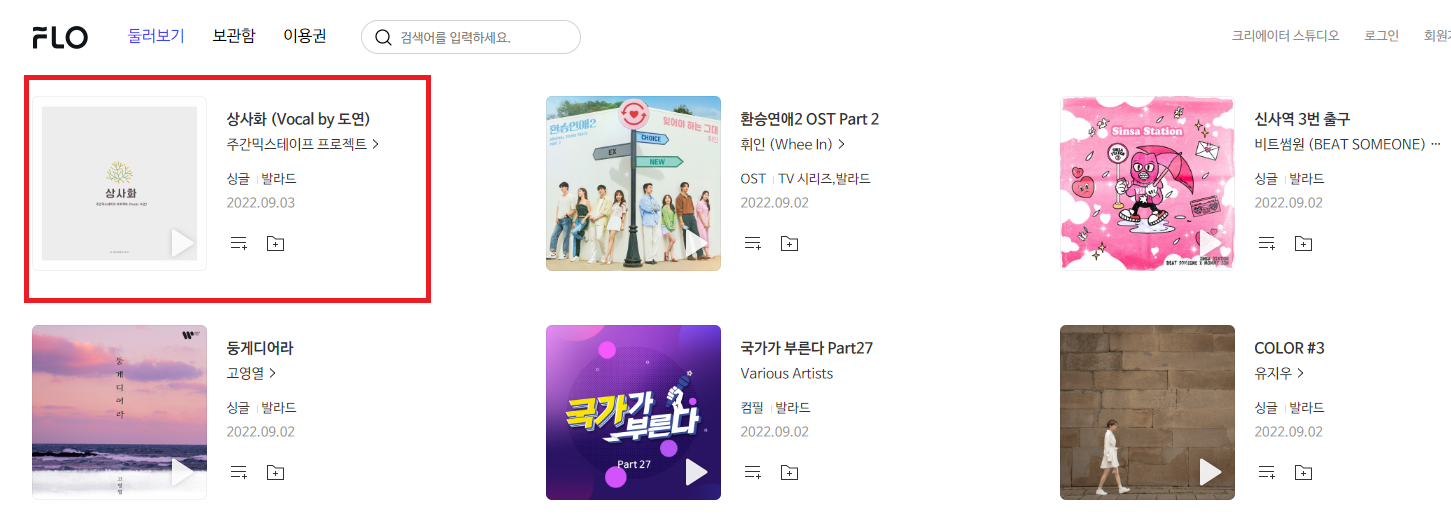Add 상사화 to the playlist queue

pyautogui.click(x=238, y=243)
